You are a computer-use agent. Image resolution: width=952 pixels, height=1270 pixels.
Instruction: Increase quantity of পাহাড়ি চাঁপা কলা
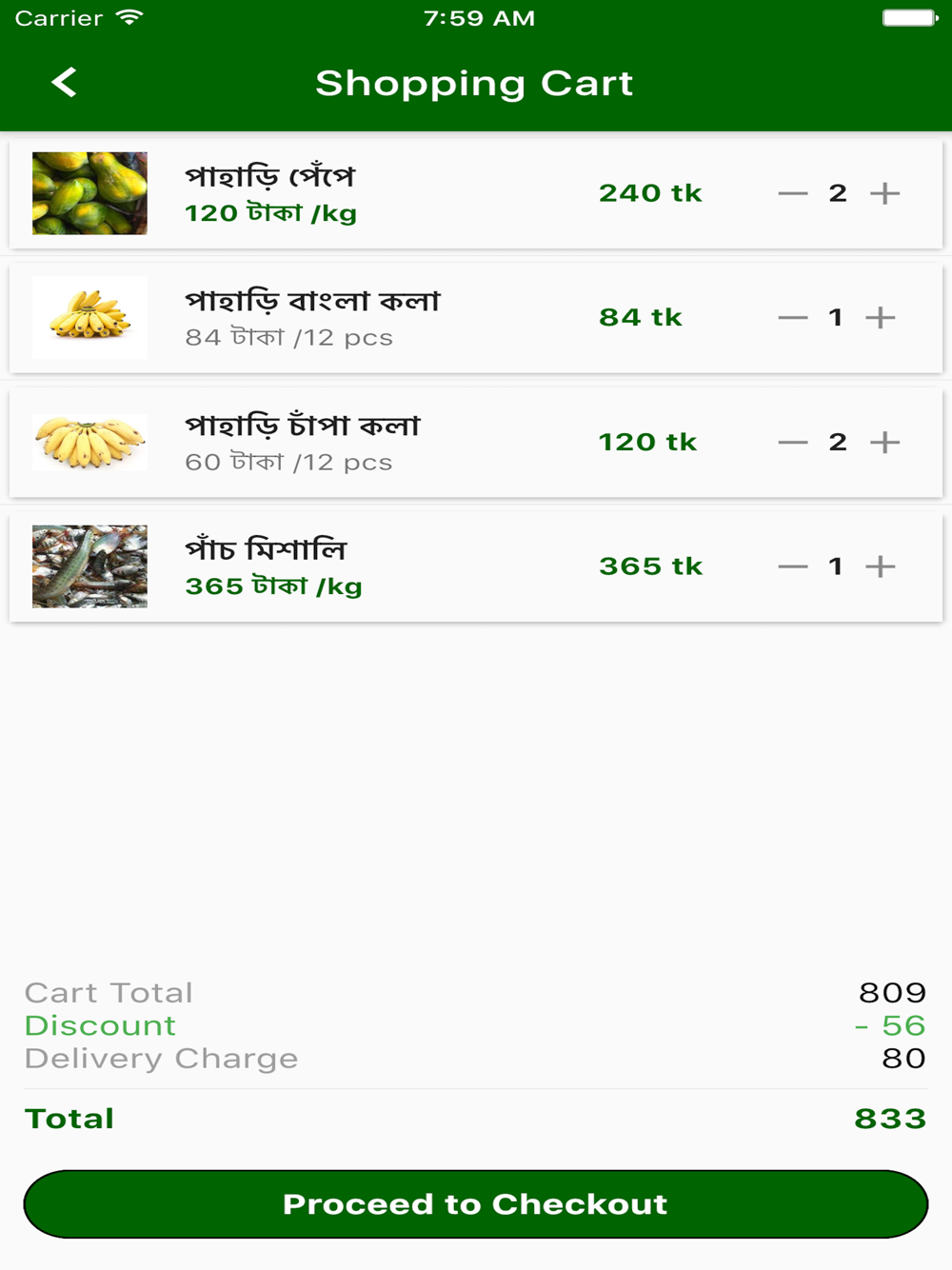click(x=884, y=442)
